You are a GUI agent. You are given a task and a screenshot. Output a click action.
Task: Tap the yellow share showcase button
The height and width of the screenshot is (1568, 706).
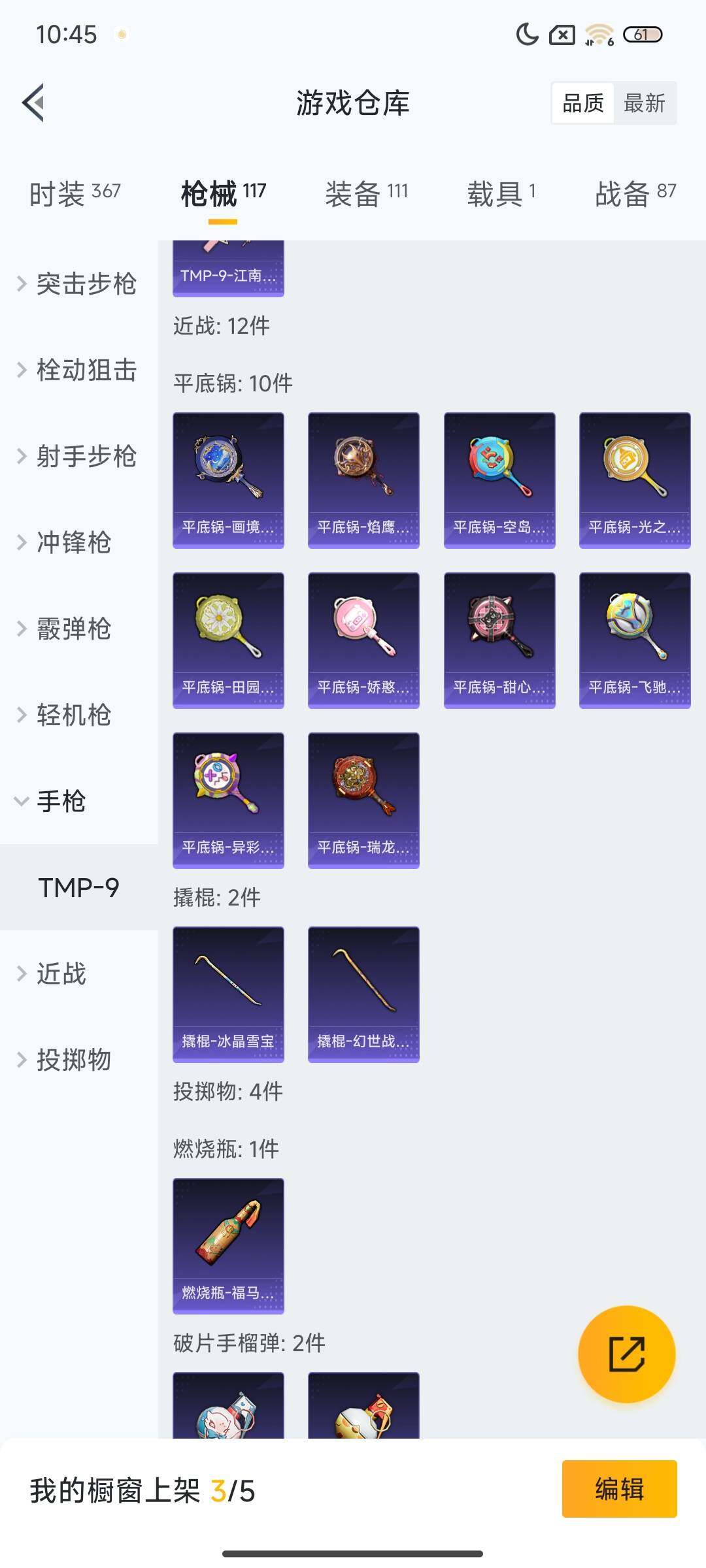point(628,1354)
